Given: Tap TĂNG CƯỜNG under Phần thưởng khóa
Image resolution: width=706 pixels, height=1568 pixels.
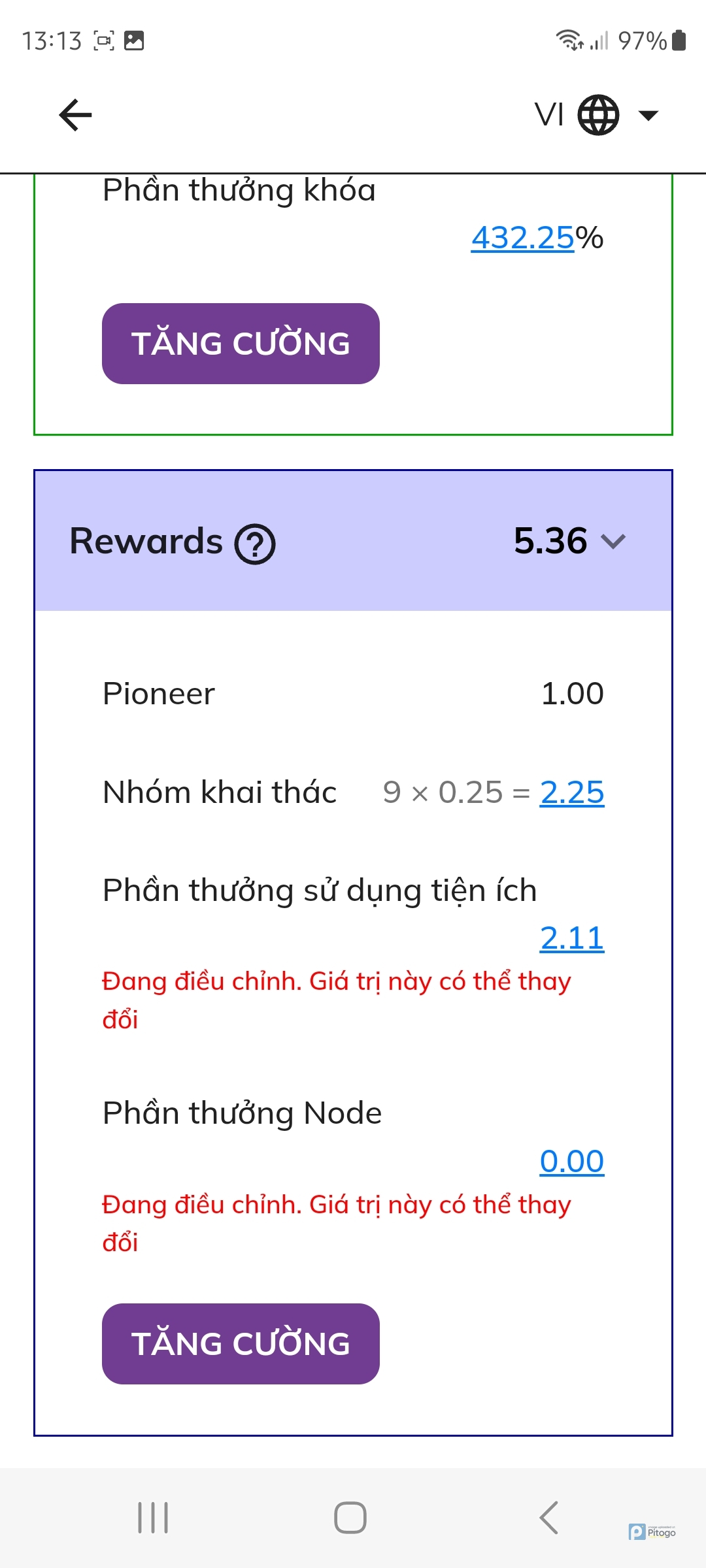Looking at the screenshot, I should point(241,344).
